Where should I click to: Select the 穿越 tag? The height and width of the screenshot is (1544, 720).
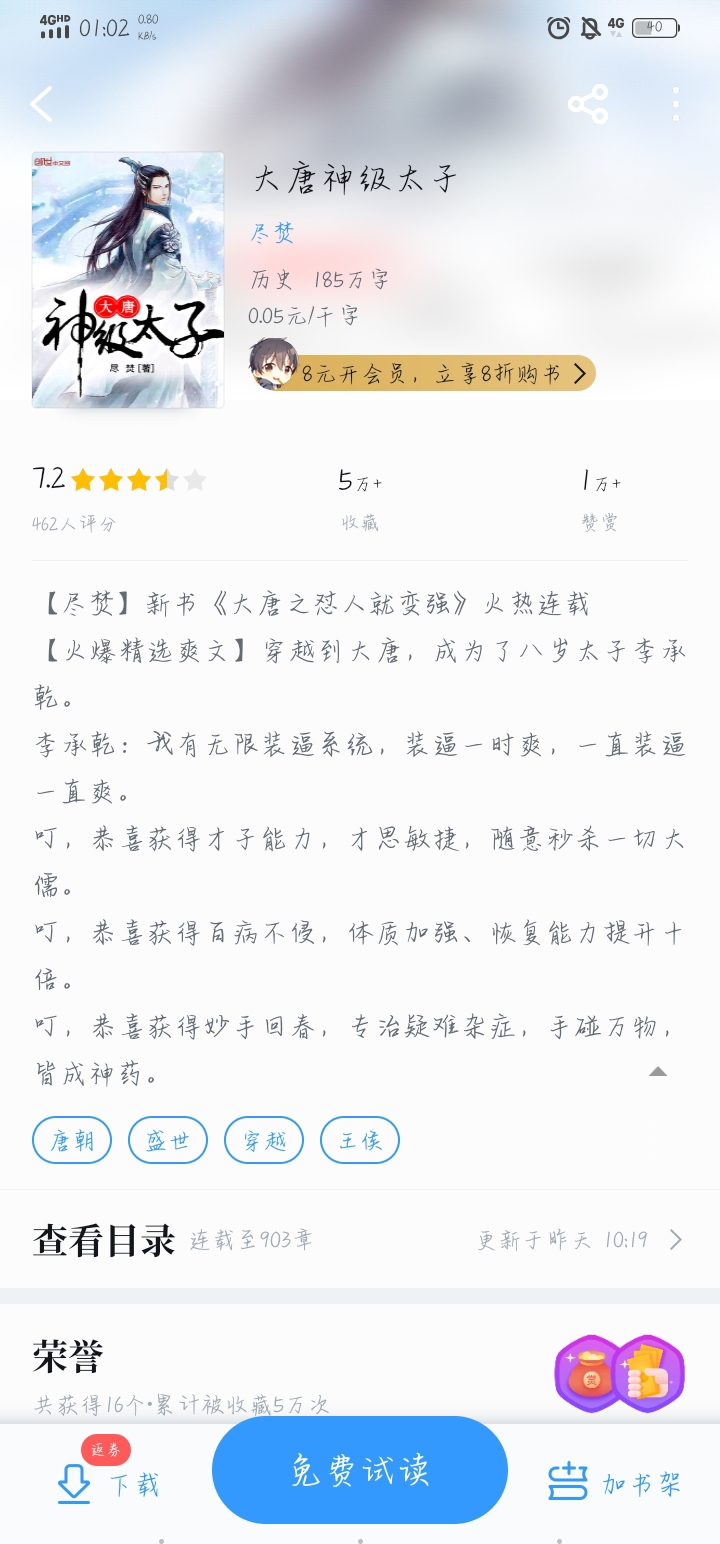(x=264, y=1140)
